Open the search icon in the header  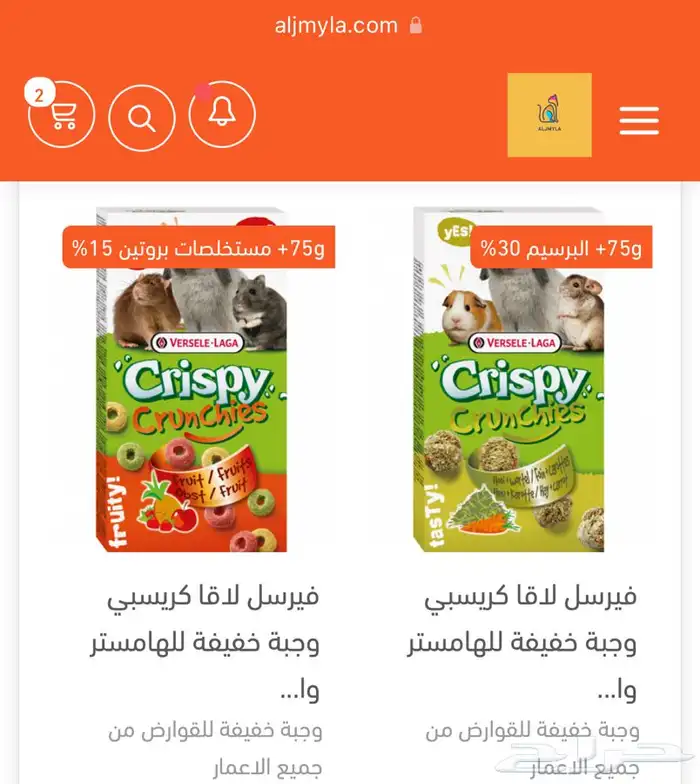pyautogui.click(x=142, y=118)
